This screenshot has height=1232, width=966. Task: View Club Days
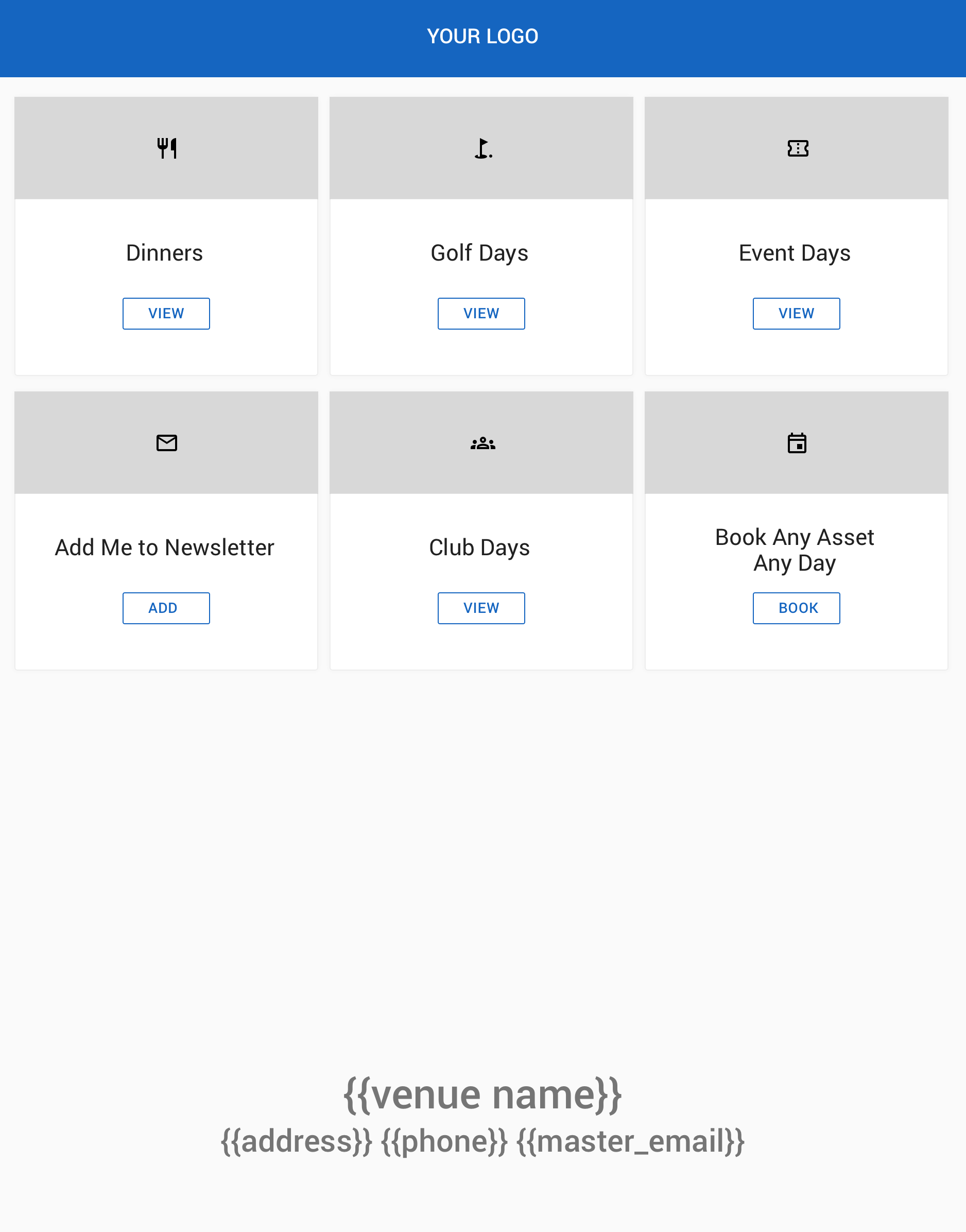(481, 608)
